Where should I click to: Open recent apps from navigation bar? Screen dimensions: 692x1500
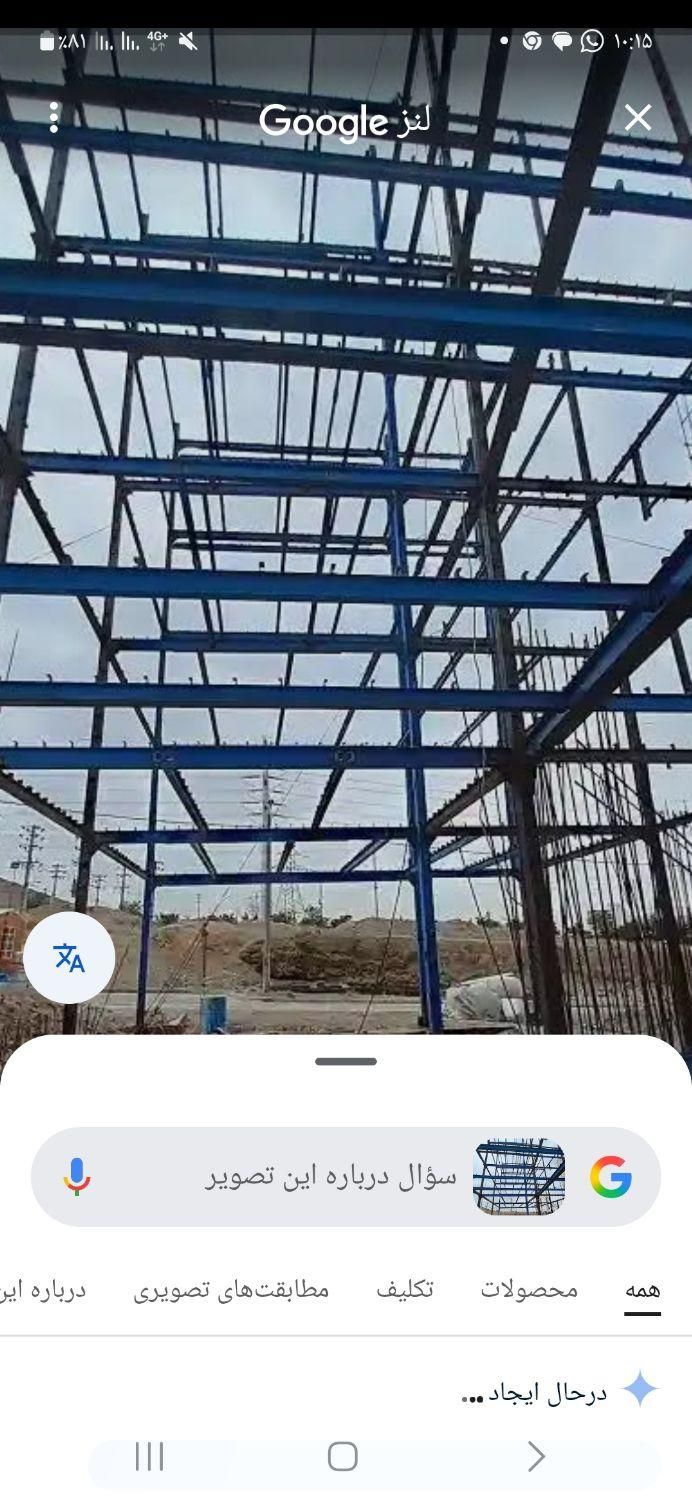pyautogui.click(x=149, y=1456)
